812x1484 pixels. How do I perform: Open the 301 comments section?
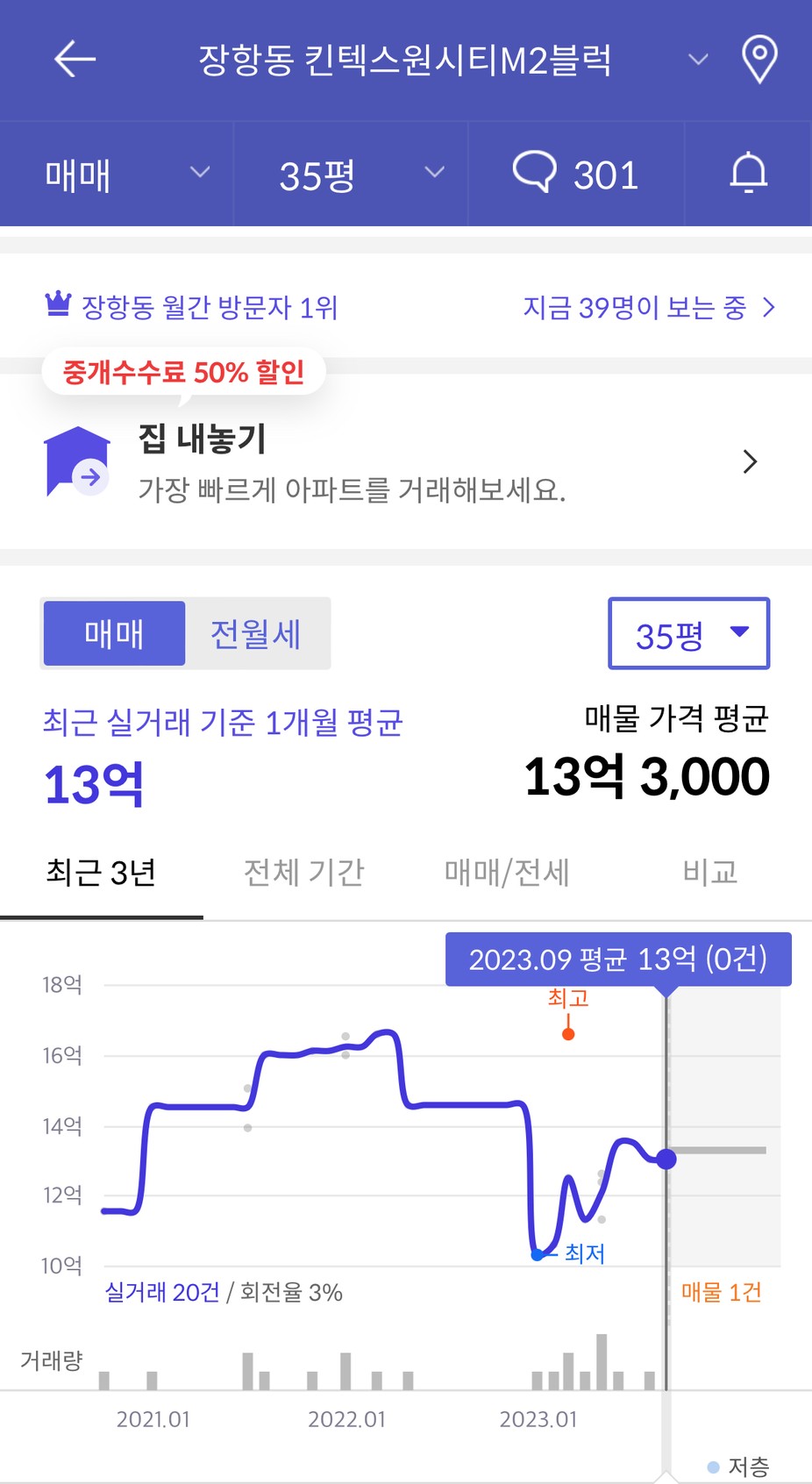click(576, 175)
